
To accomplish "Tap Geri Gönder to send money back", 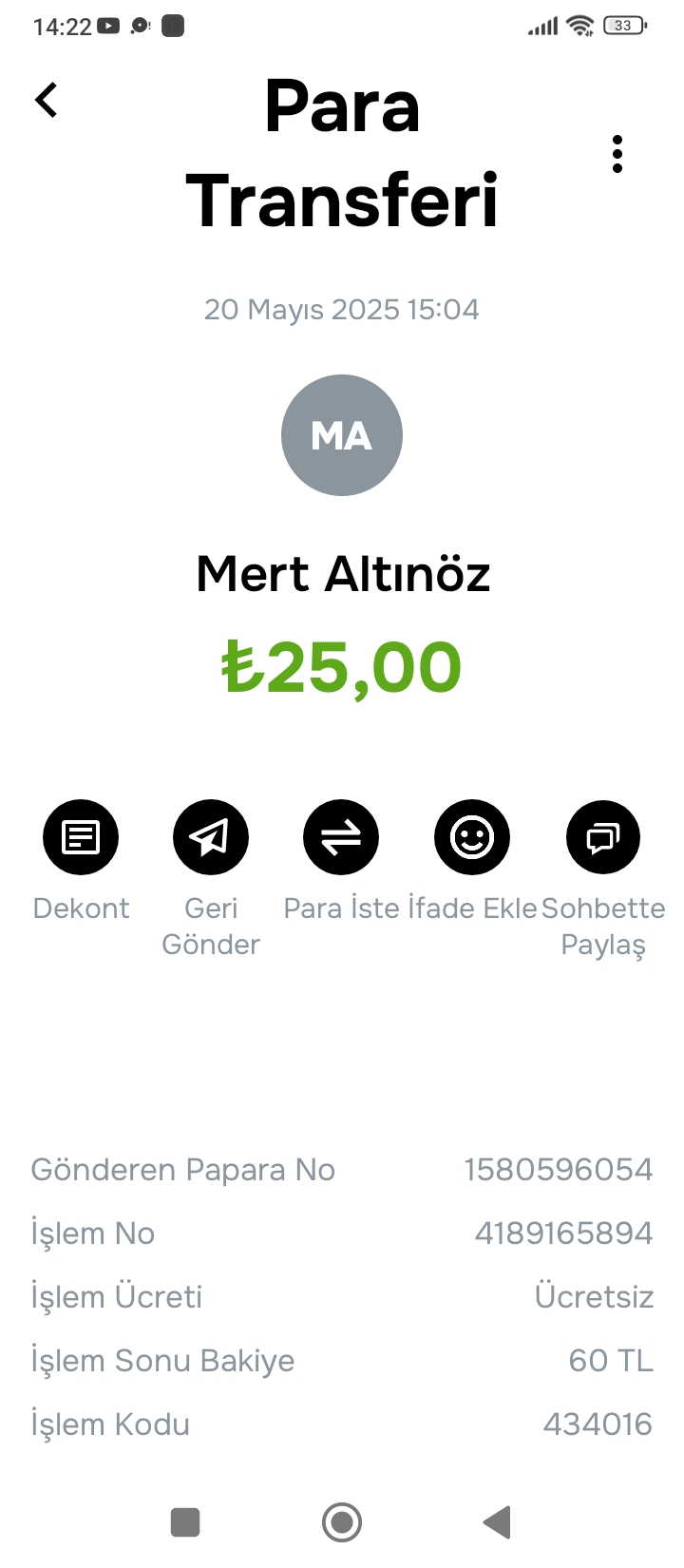I will pos(211,837).
